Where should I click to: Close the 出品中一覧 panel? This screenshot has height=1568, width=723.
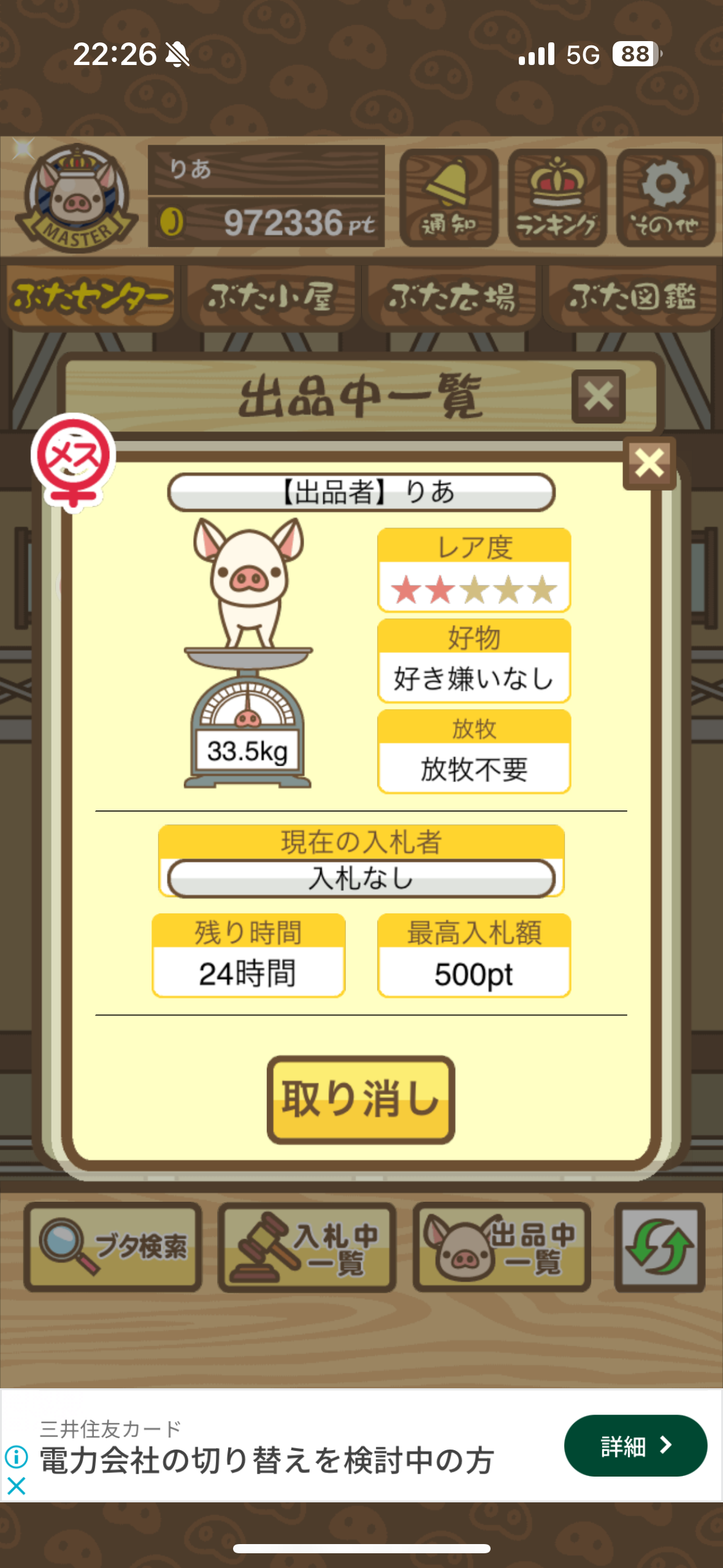pyautogui.click(x=598, y=396)
